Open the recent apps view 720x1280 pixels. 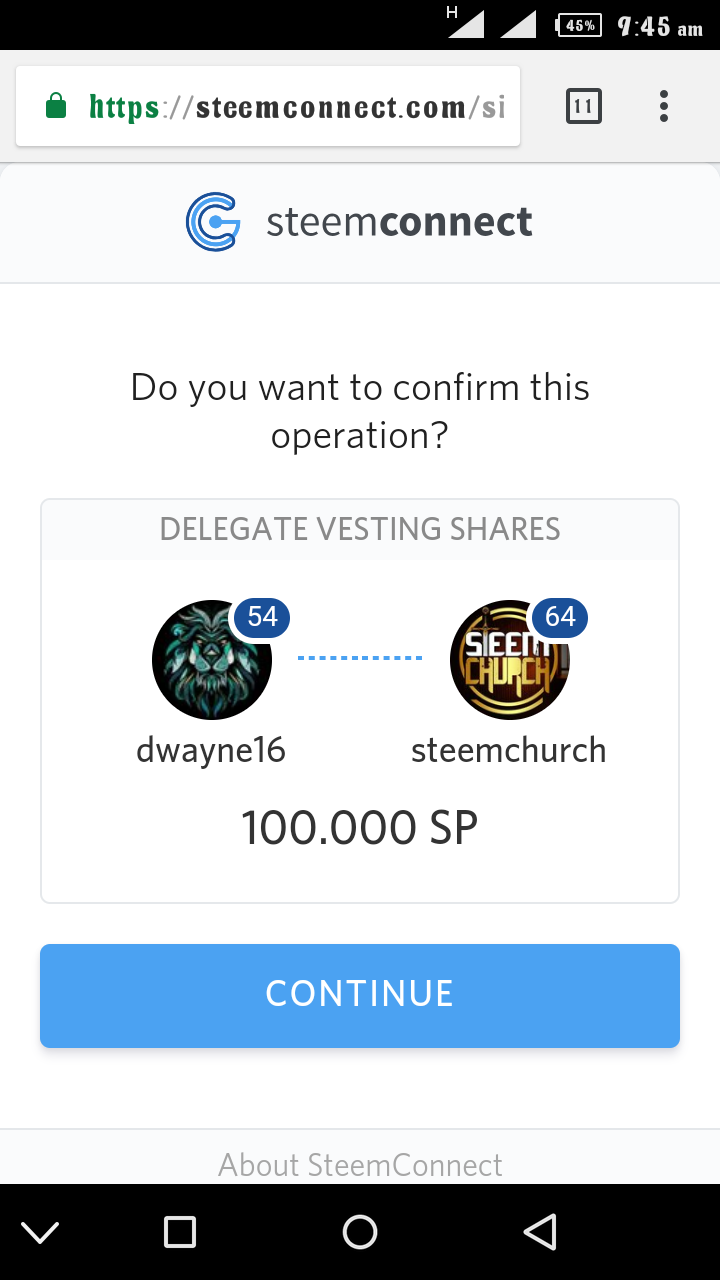point(180,1232)
